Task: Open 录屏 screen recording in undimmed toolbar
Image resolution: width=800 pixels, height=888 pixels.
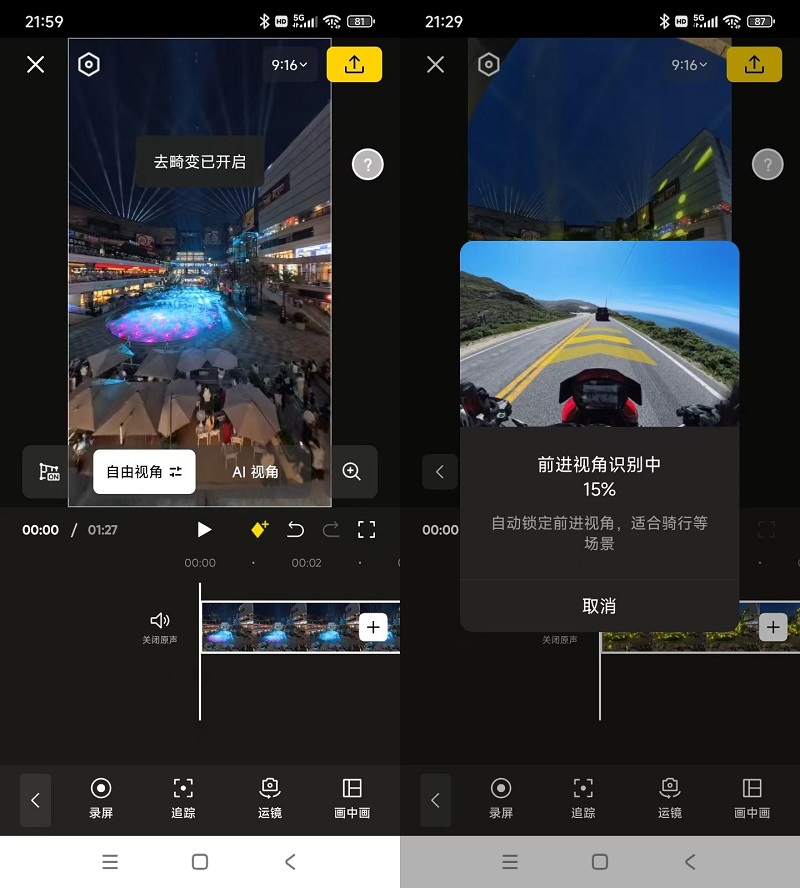Action: pos(101,798)
